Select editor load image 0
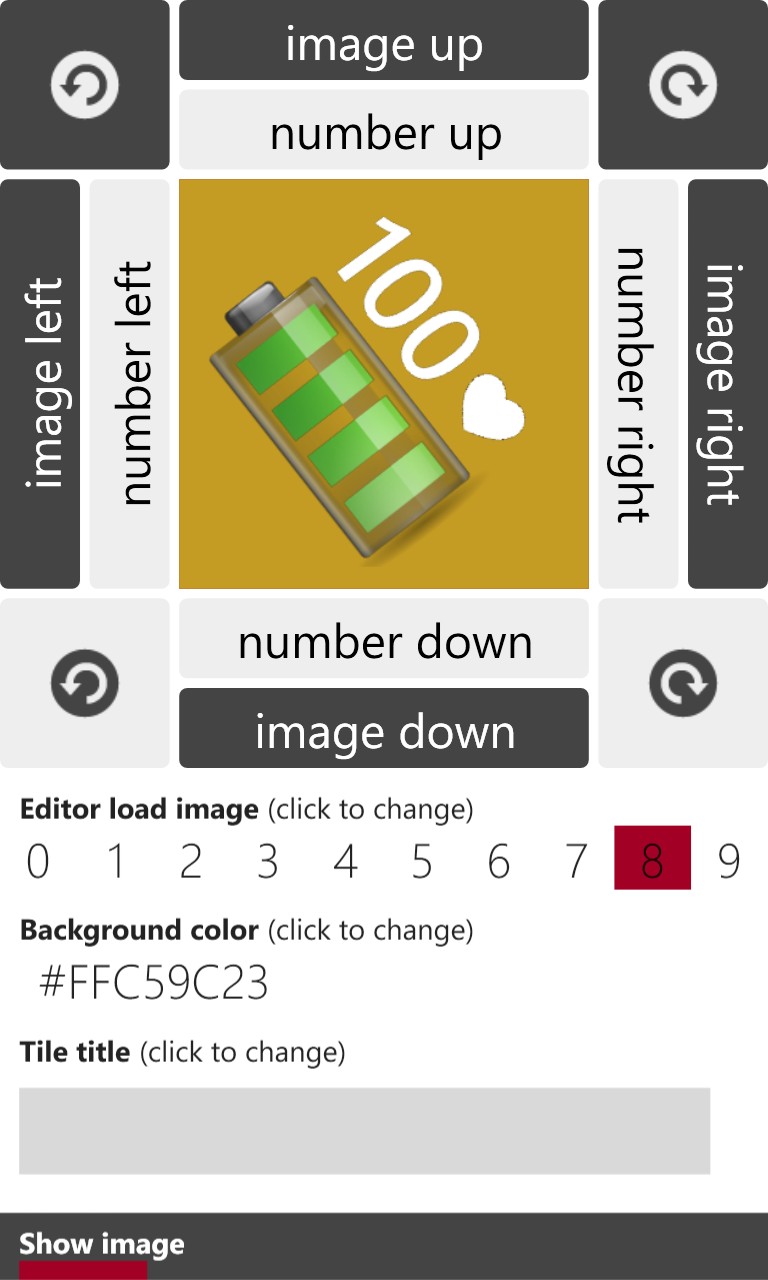Screen dimensions: 768x1280 point(38,858)
